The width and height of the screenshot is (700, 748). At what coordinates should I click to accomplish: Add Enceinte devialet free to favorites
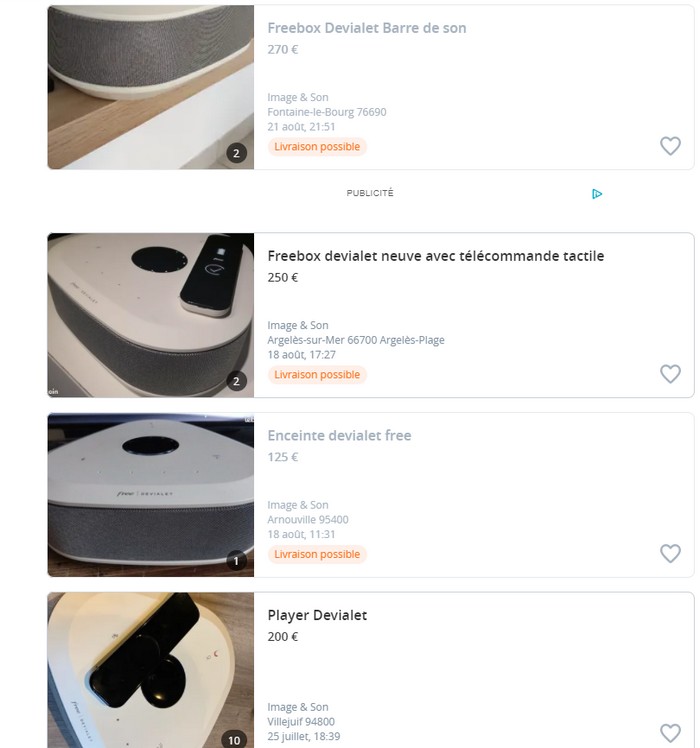[x=670, y=553]
